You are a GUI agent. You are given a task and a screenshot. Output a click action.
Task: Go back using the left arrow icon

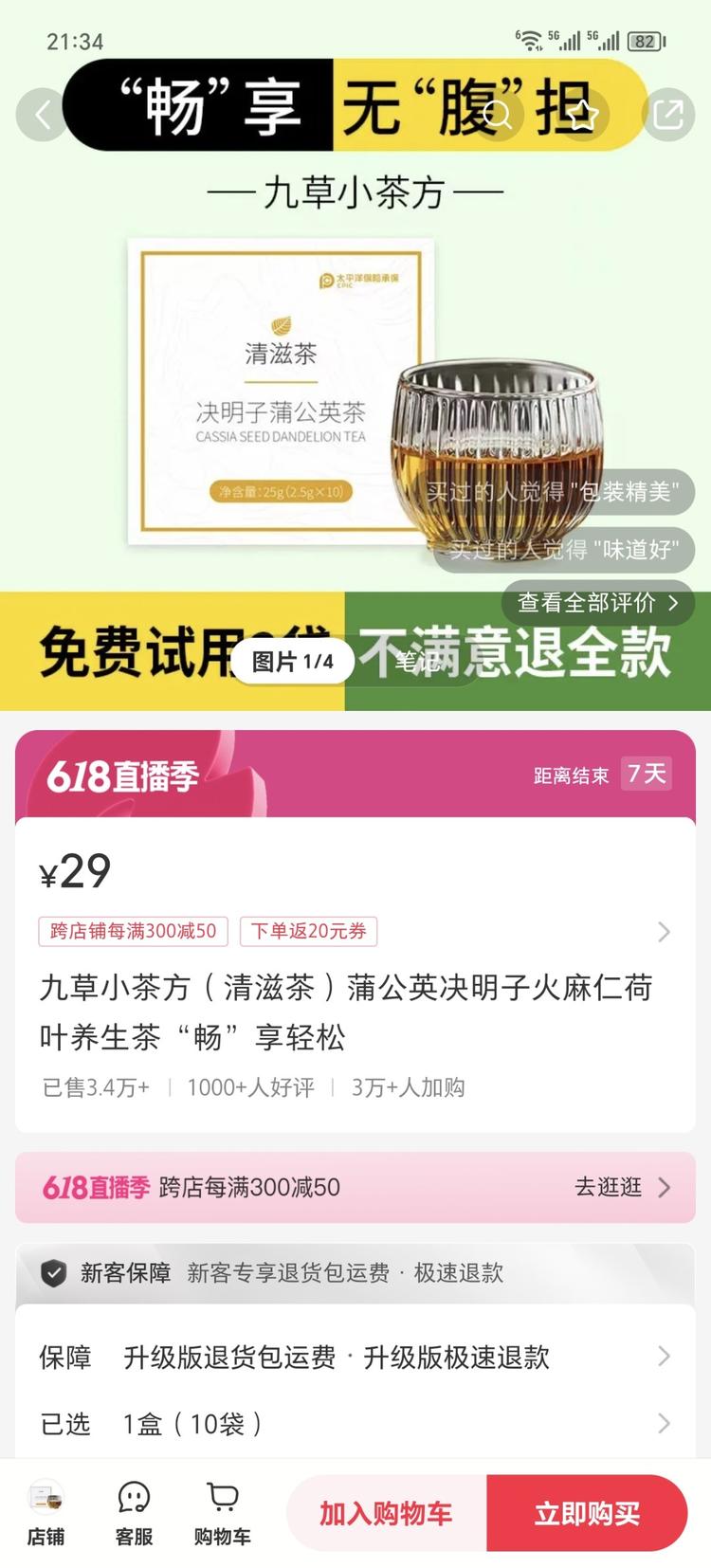click(42, 115)
